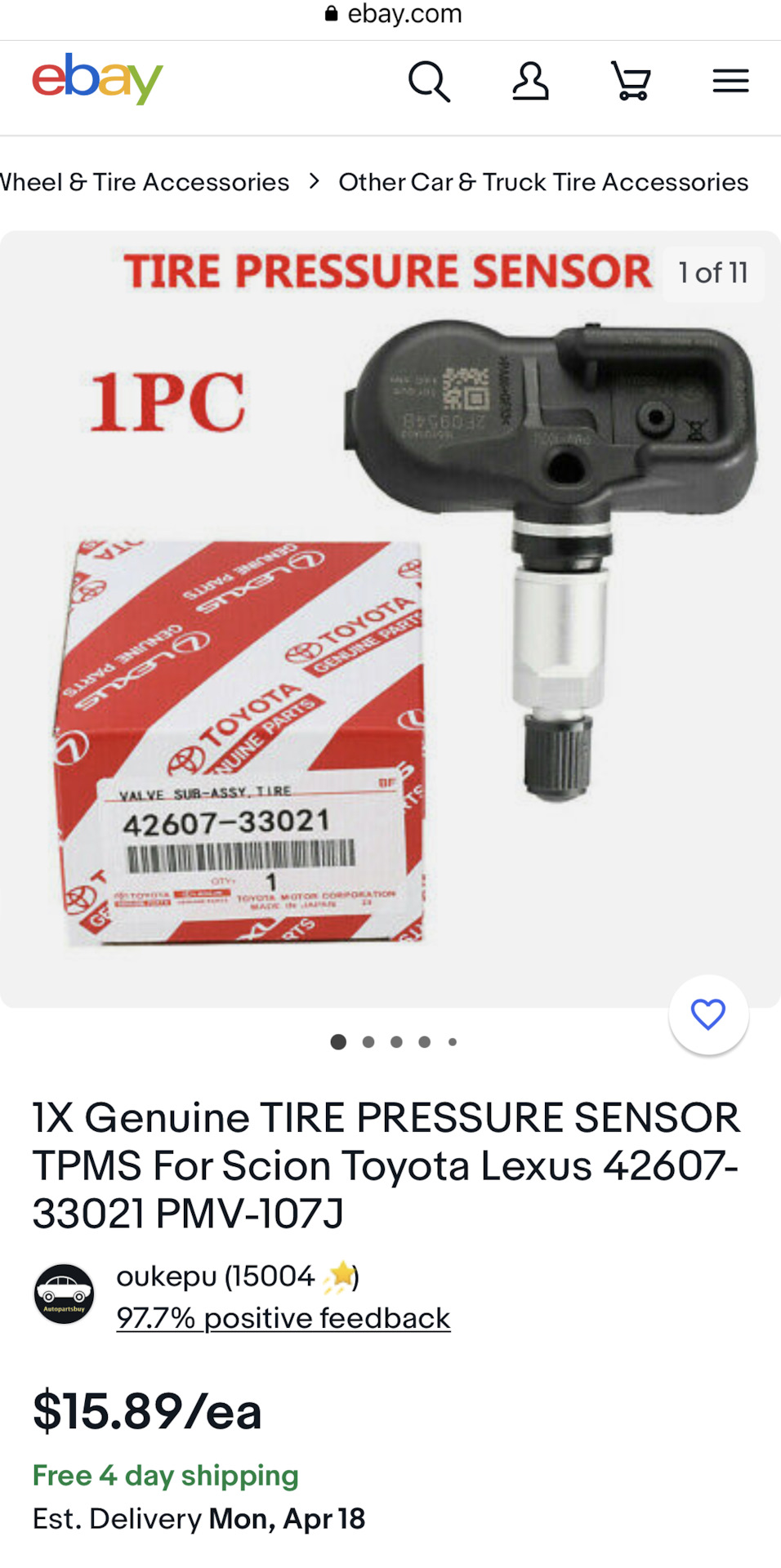Open Other Car & Truck Tire Accessories breadcrumb
Viewport: 781px width, 1568px height.
click(x=543, y=181)
